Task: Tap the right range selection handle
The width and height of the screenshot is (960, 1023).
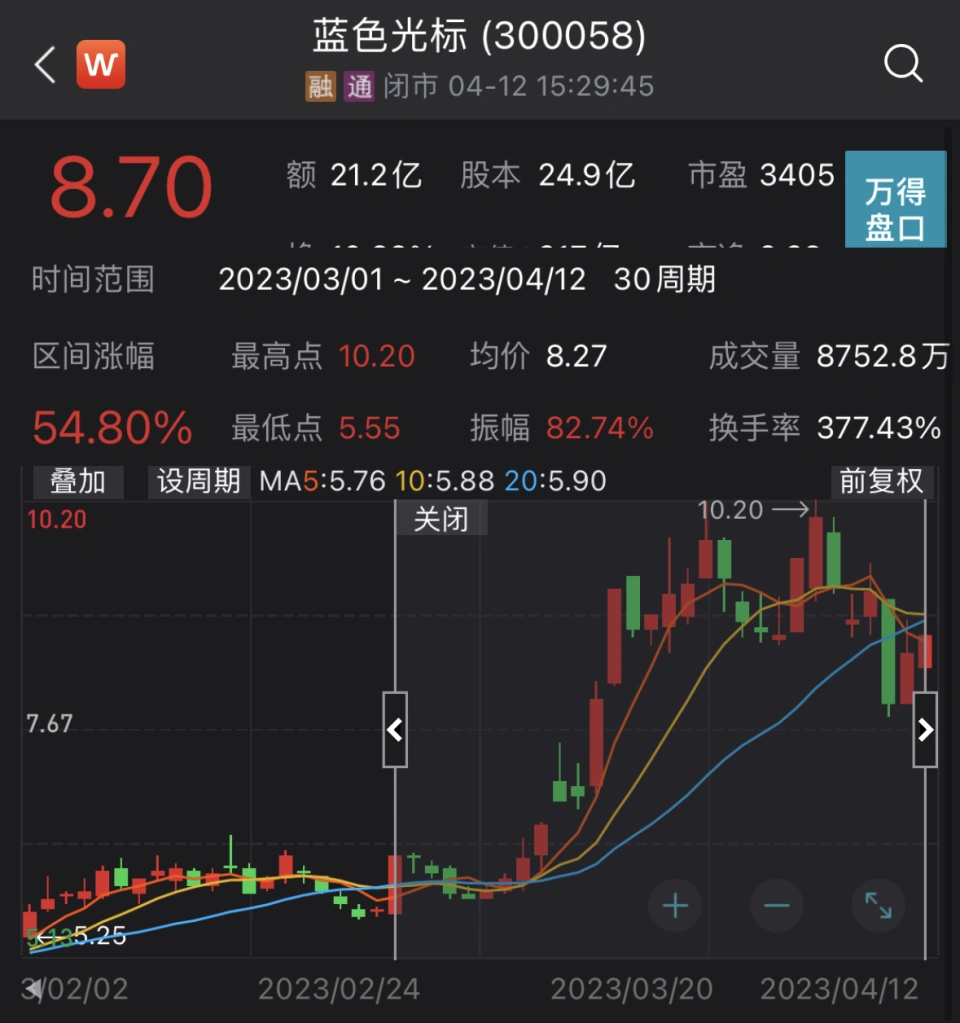Action: (x=925, y=730)
